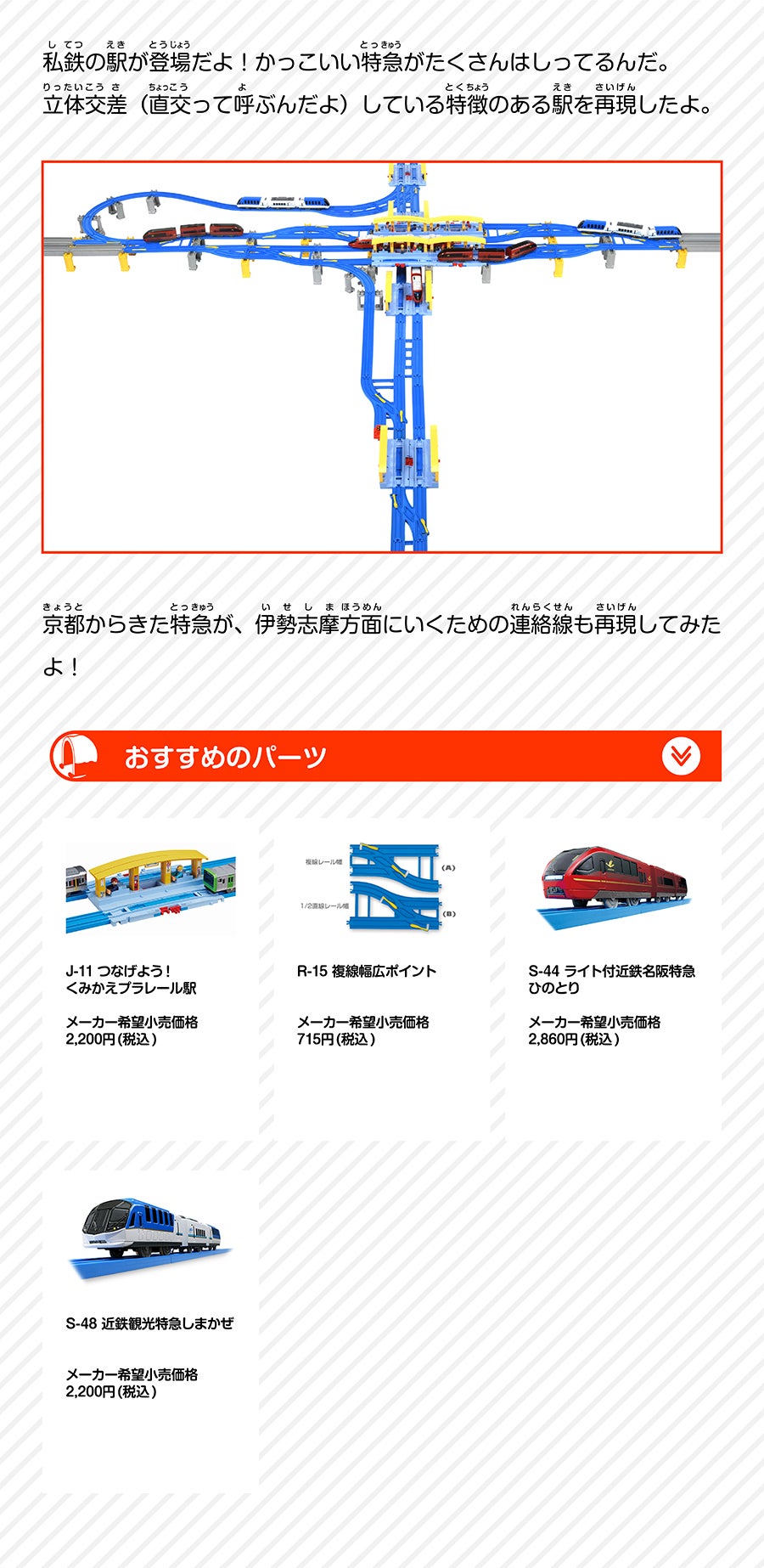Collapse the おすすめのパーツ section
The height and width of the screenshot is (1568, 764).
click(681, 756)
